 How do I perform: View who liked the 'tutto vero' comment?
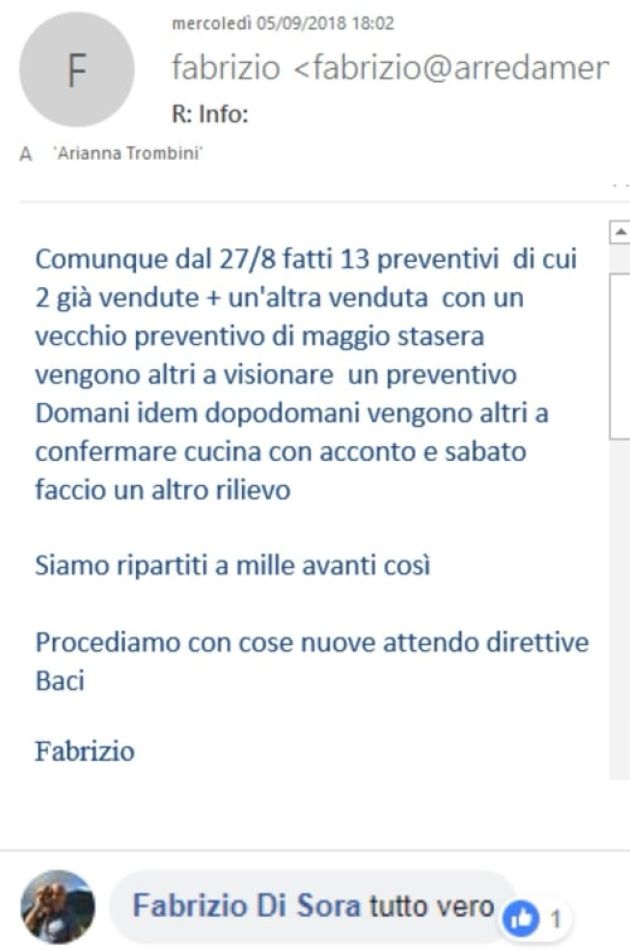click(x=534, y=919)
